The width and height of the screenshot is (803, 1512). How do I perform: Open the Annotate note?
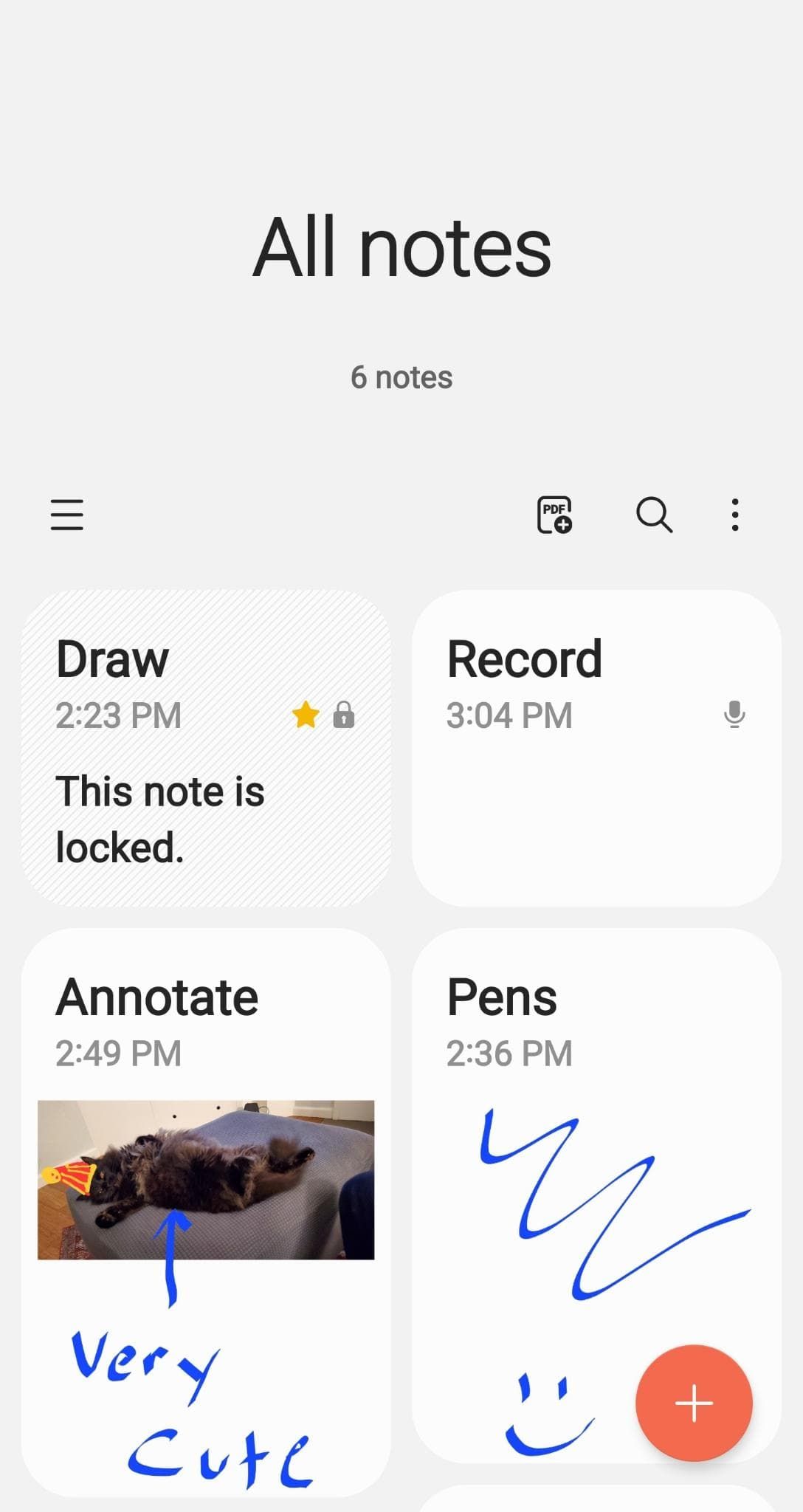pyautogui.click(x=157, y=997)
